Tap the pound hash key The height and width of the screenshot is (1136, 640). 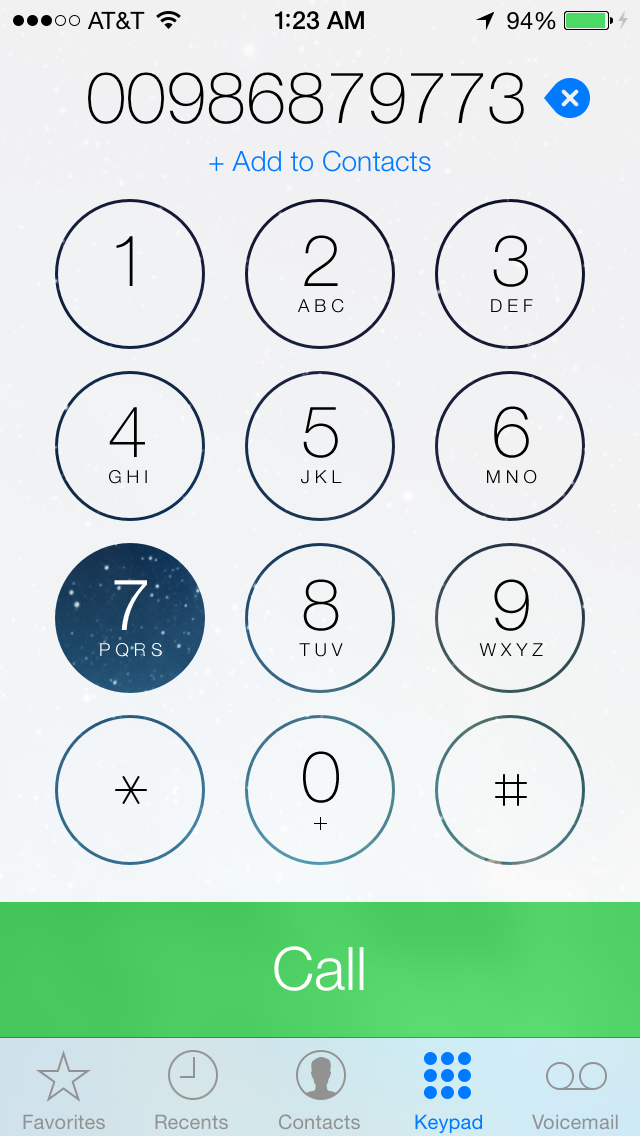(510, 790)
